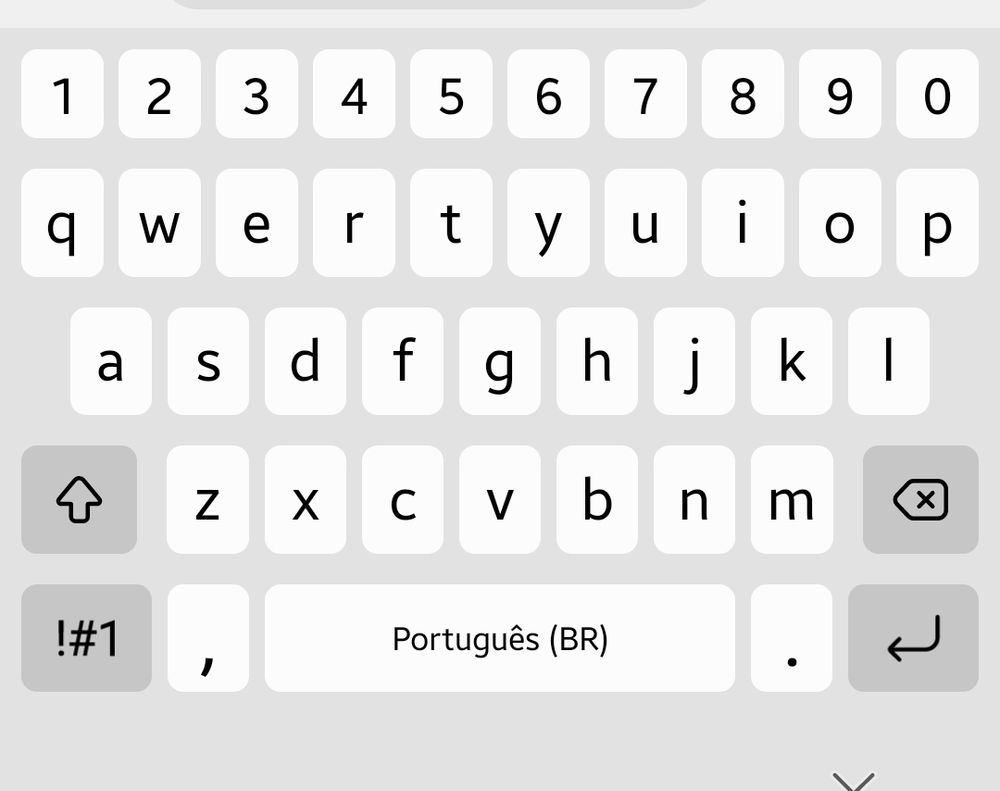Type the number 0
Screen dimensions: 1000x791
tap(937, 94)
